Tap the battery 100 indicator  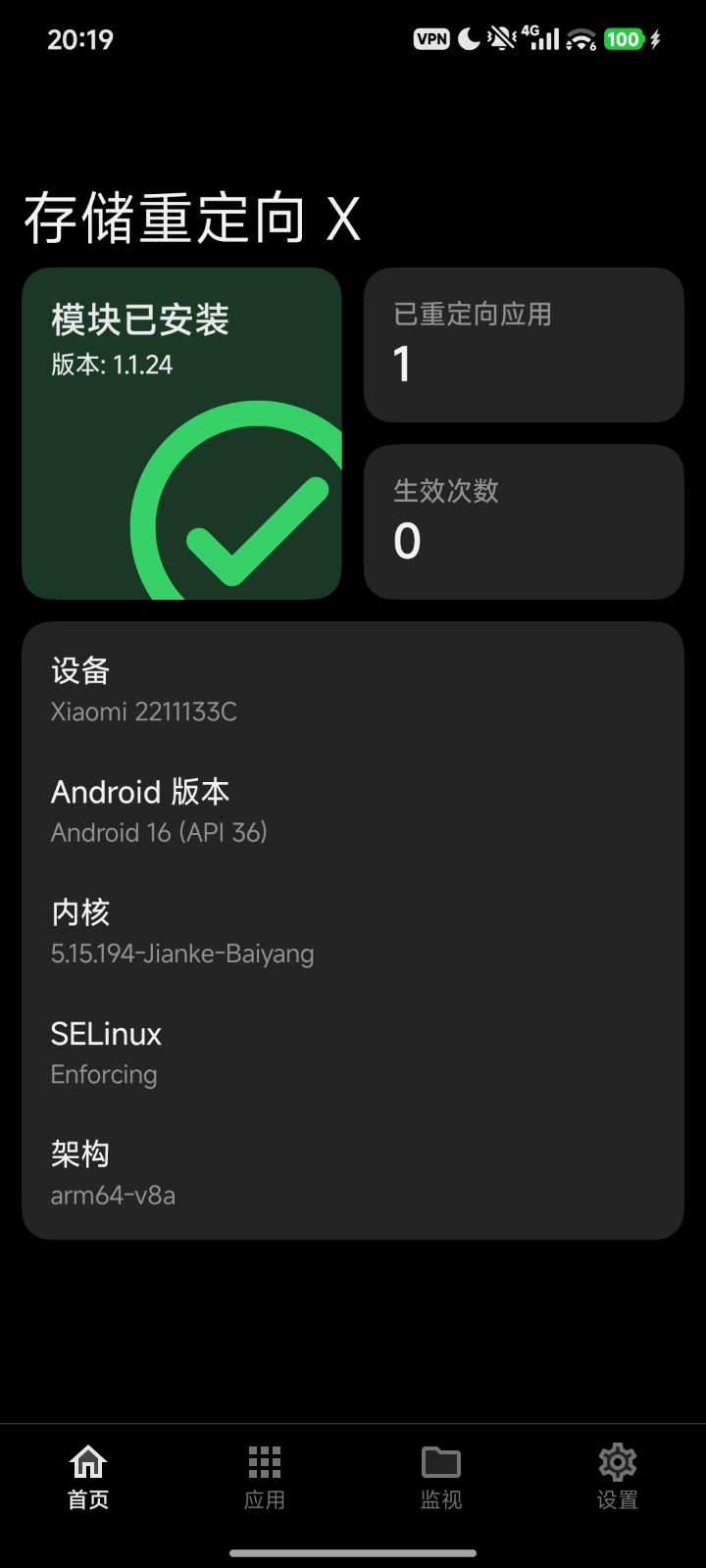tap(624, 37)
